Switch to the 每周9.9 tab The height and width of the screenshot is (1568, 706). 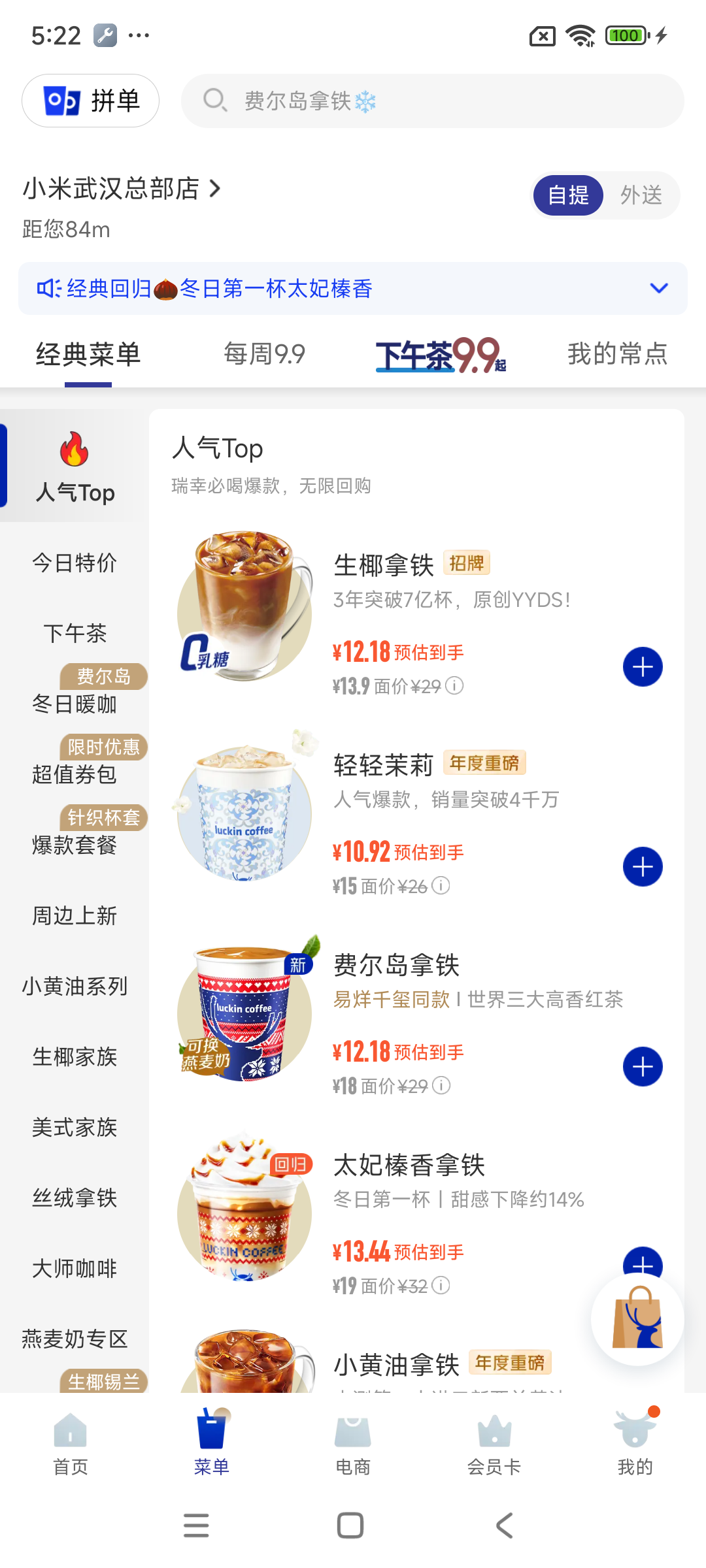point(265,354)
